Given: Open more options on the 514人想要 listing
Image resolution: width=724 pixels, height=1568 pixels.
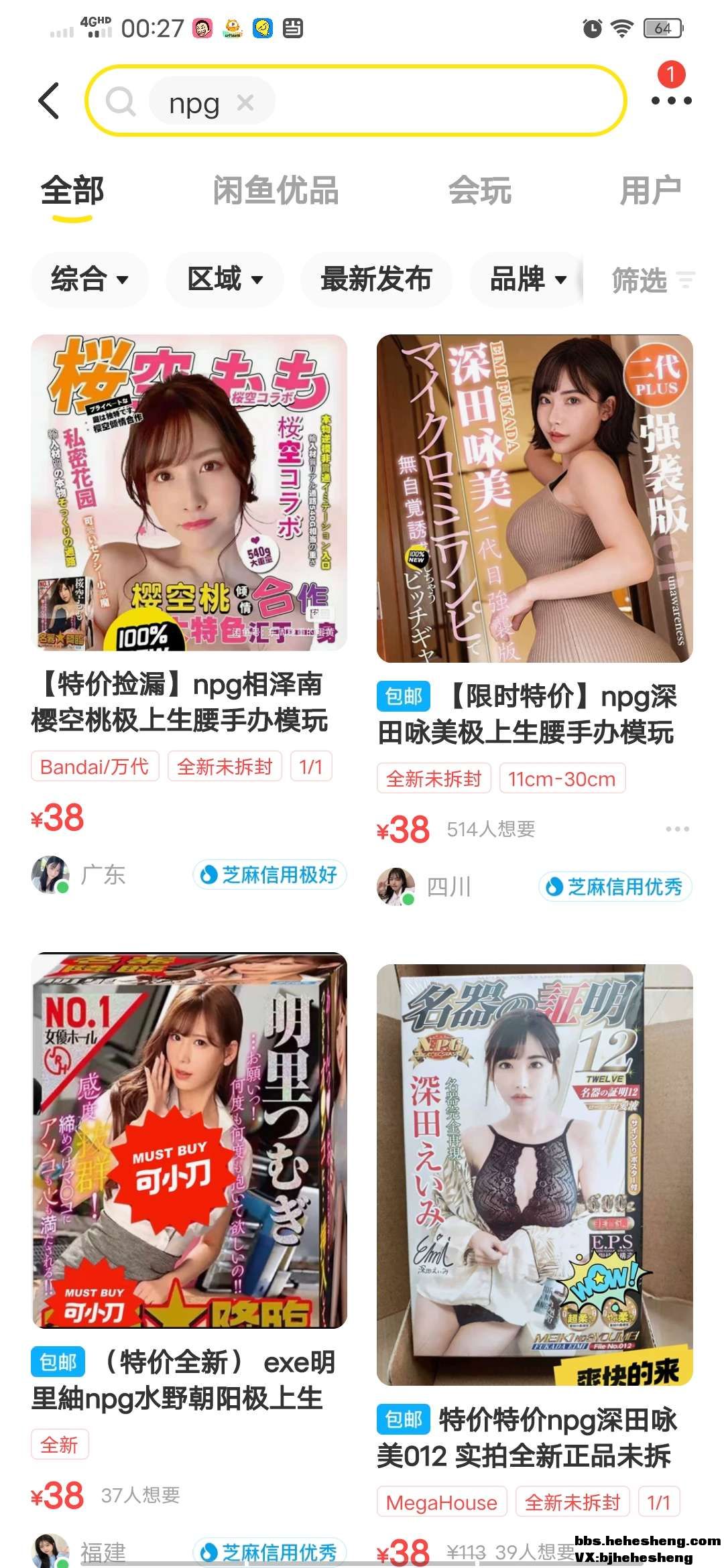Looking at the screenshot, I should pyautogui.click(x=677, y=830).
